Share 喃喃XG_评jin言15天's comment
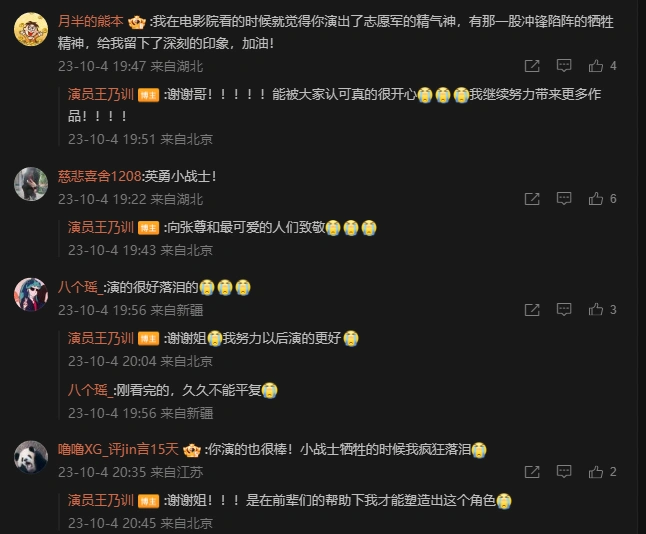The width and height of the screenshot is (646, 534). 532,472
